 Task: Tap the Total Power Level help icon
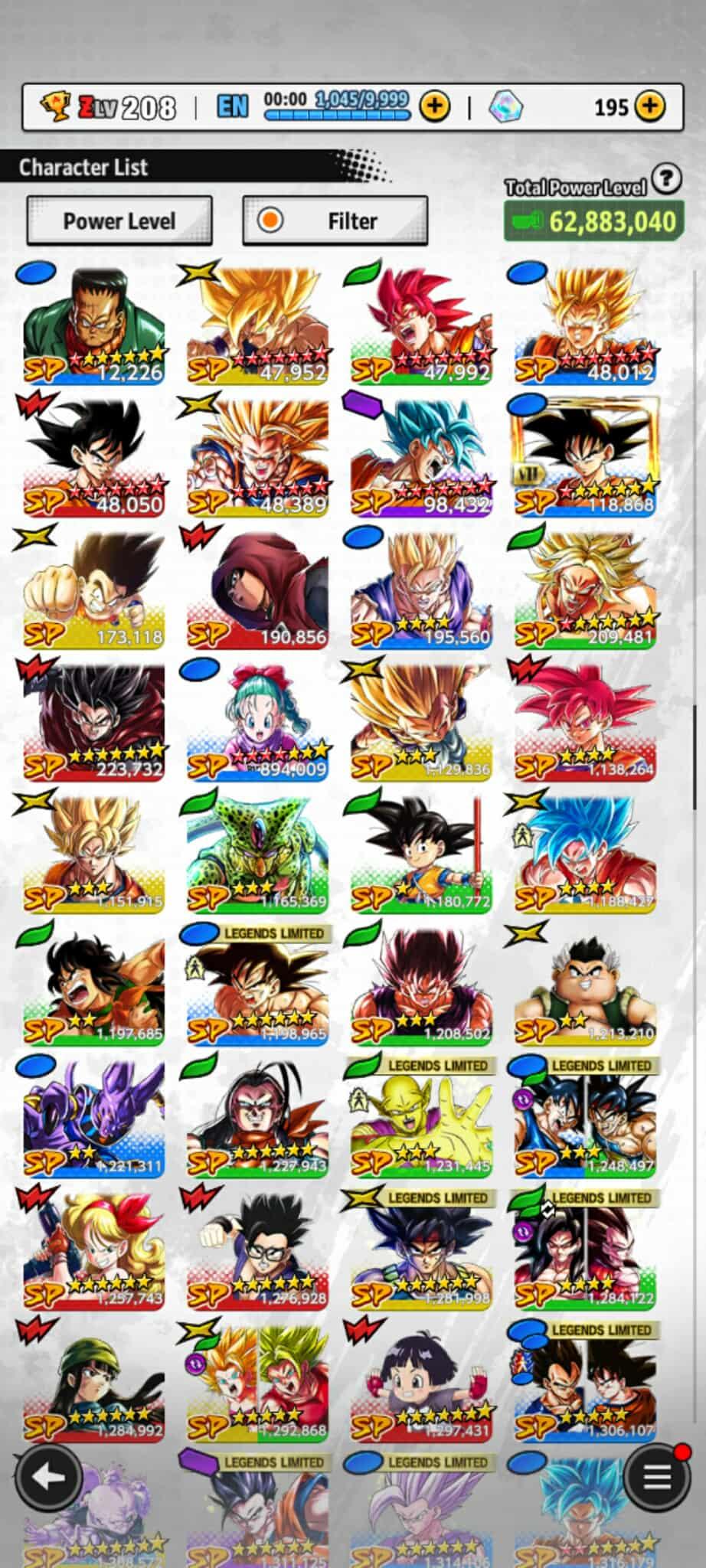click(x=666, y=179)
